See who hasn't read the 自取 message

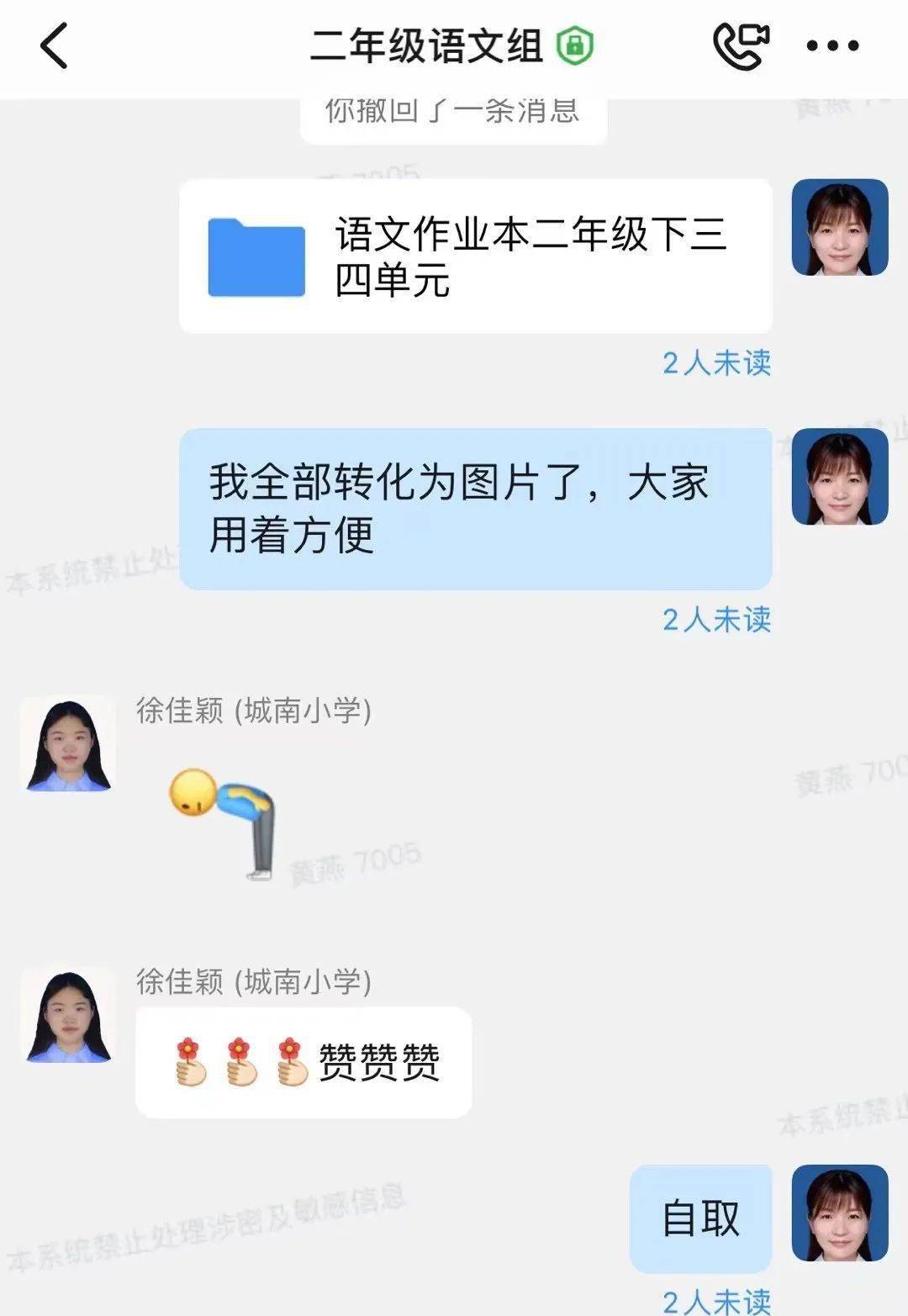click(716, 1301)
